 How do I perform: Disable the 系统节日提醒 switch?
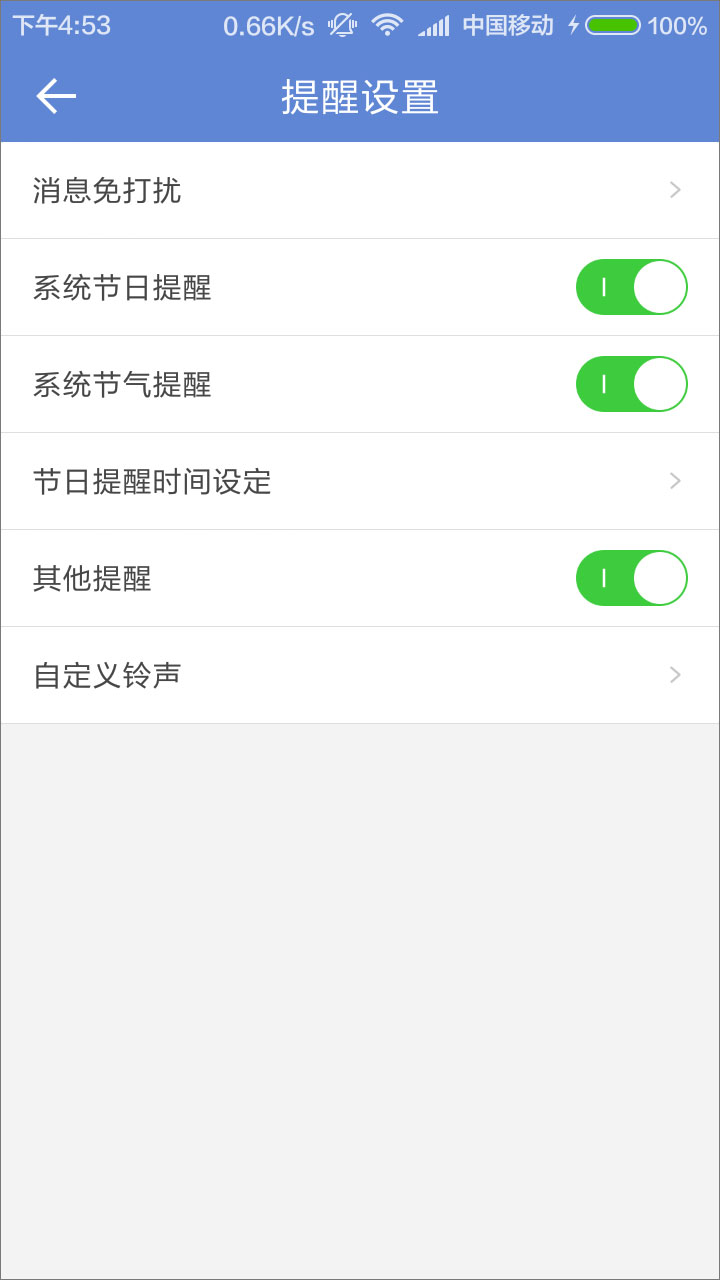(631, 287)
